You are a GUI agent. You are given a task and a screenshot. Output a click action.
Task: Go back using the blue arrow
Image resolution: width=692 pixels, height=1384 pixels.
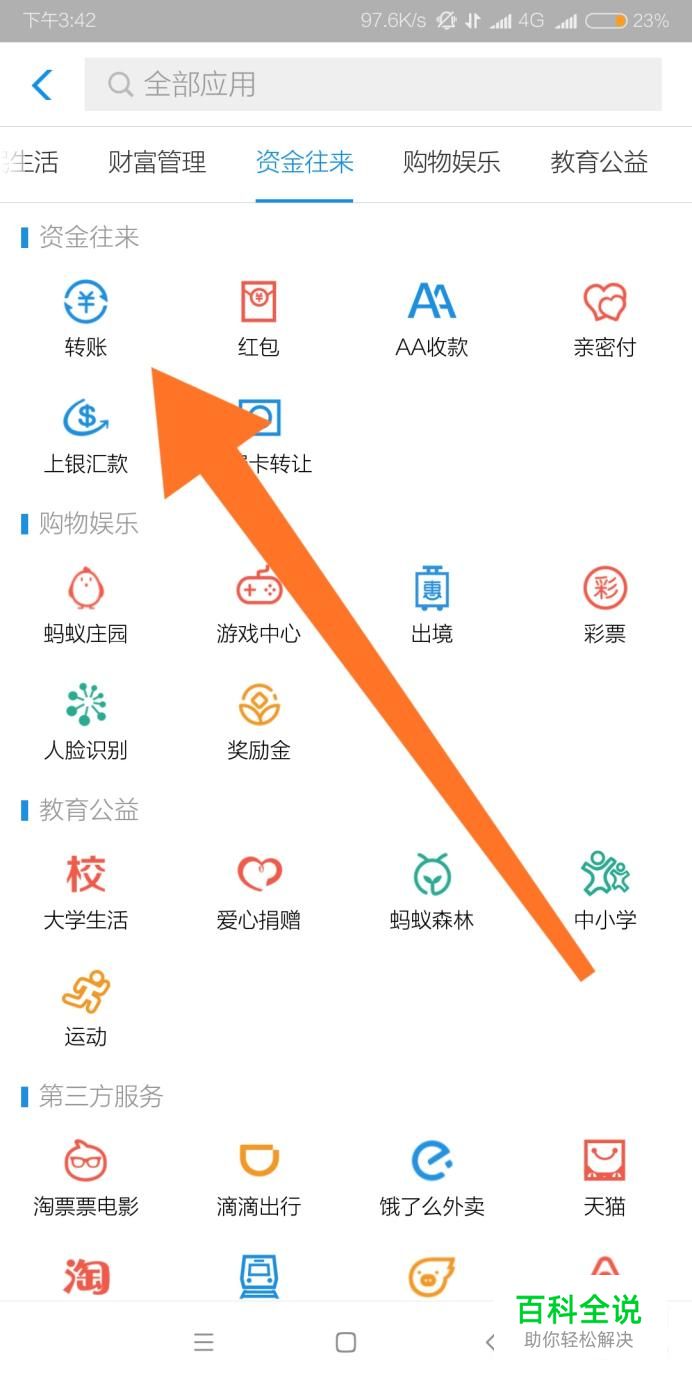tap(42, 85)
